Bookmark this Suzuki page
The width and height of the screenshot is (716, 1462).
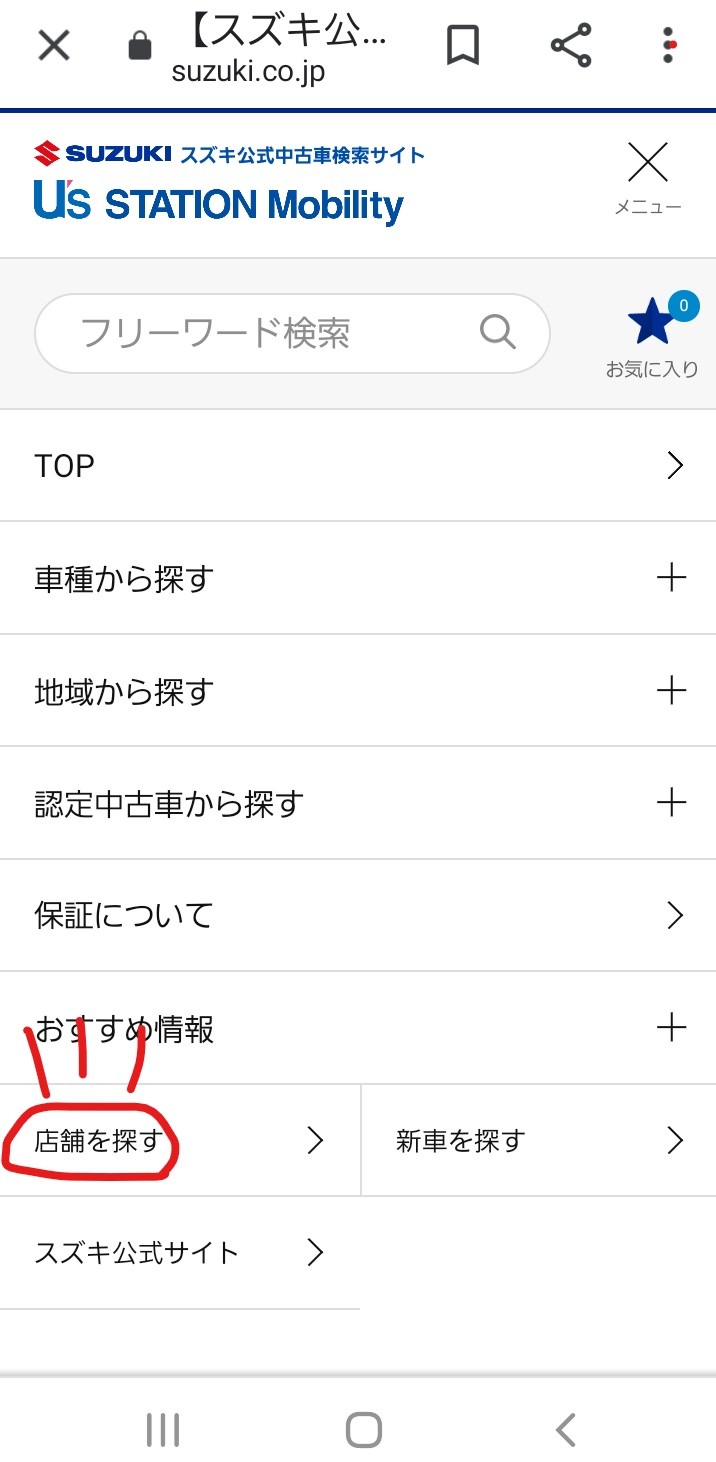tap(462, 45)
